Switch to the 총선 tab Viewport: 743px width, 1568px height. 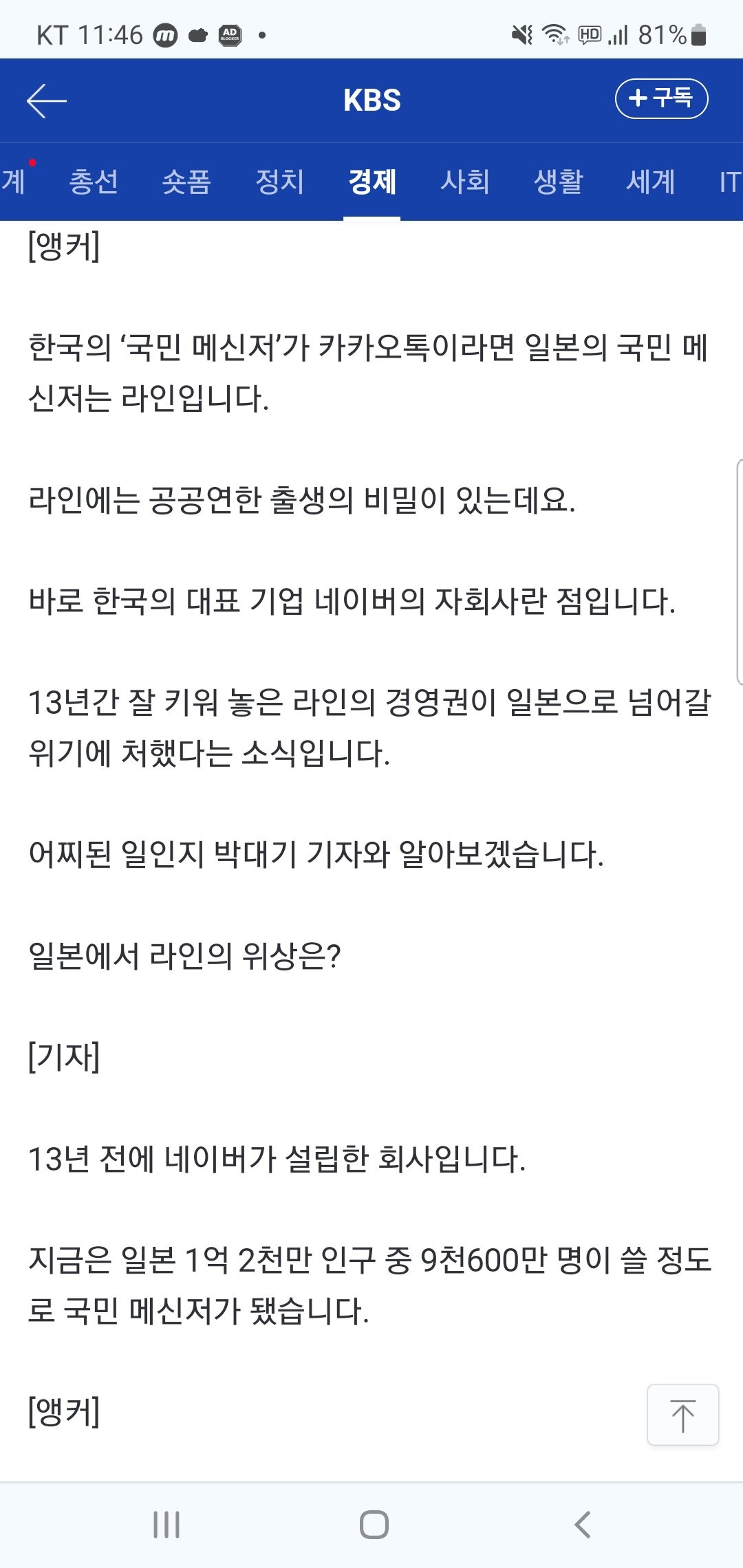pyautogui.click(x=94, y=182)
